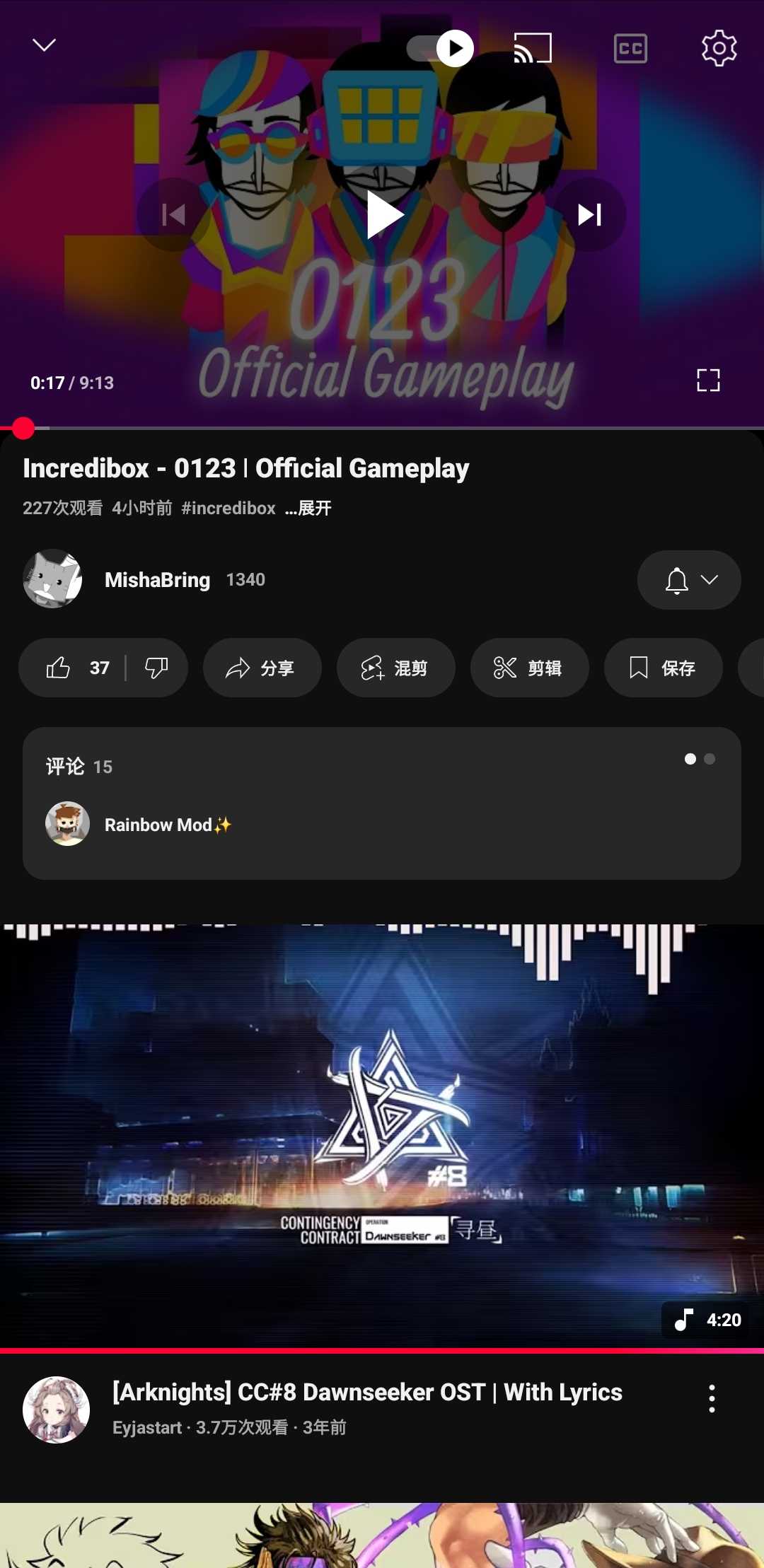This screenshot has height=1568, width=764.
Task: Expand the video description with 展开
Action: pyautogui.click(x=308, y=508)
